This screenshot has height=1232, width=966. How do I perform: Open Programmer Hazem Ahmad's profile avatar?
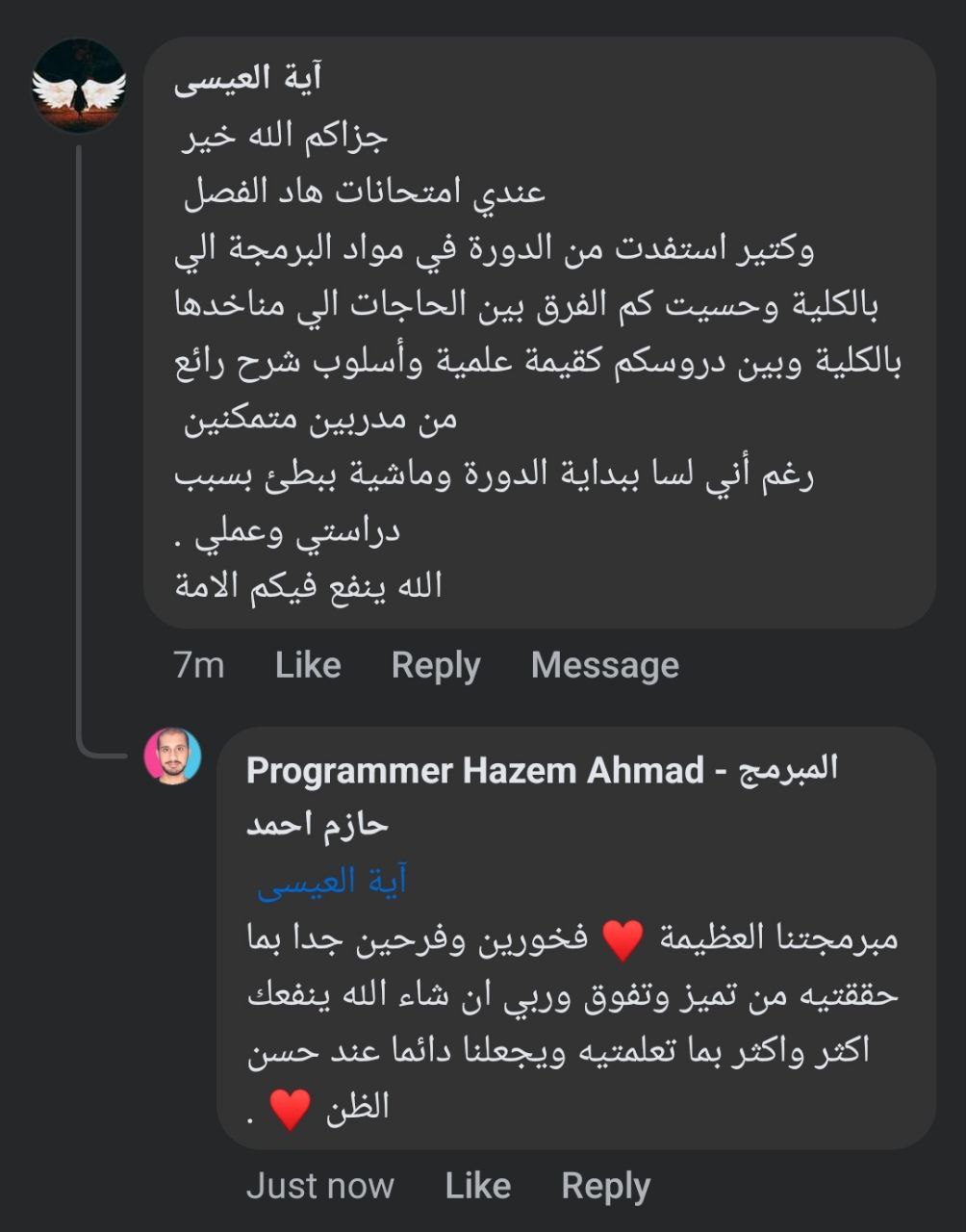point(172,757)
